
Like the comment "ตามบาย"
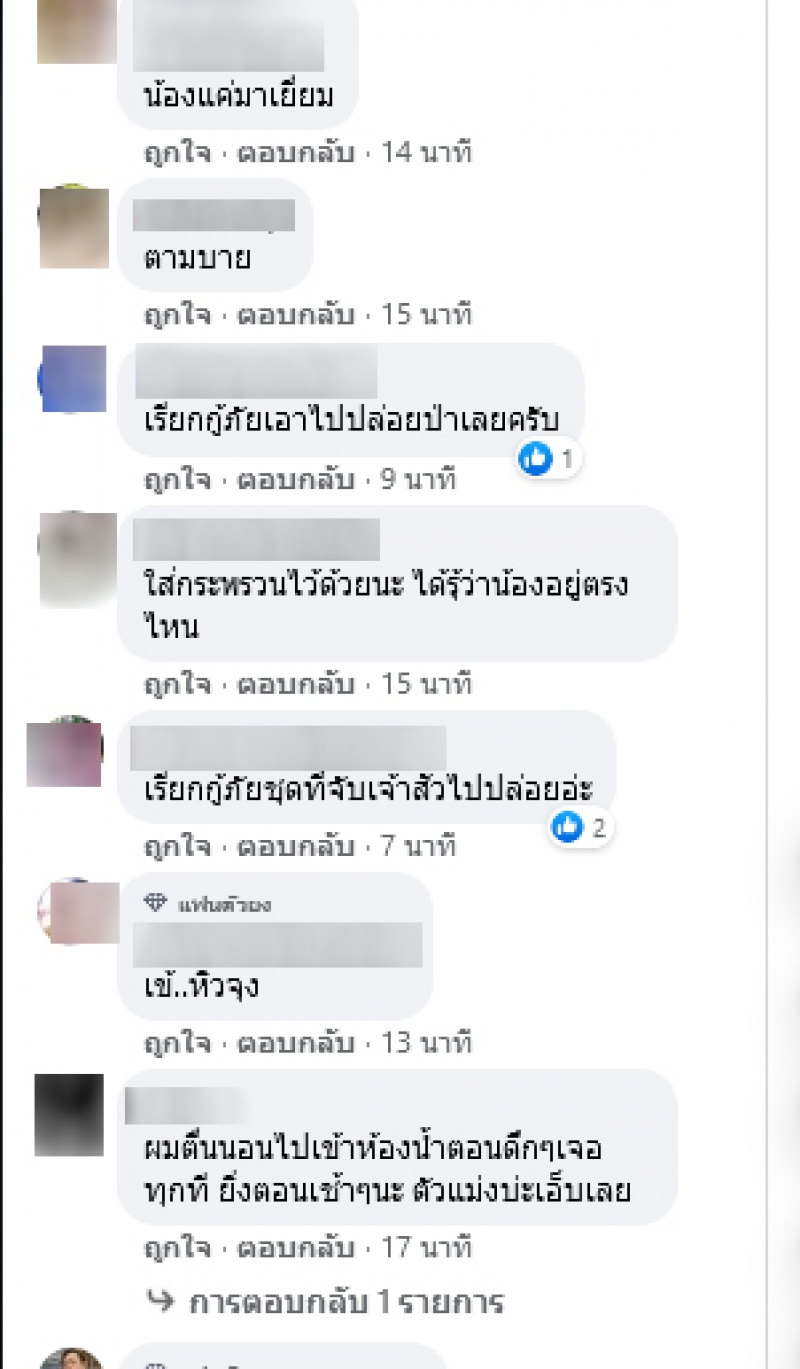pos(177,315)
